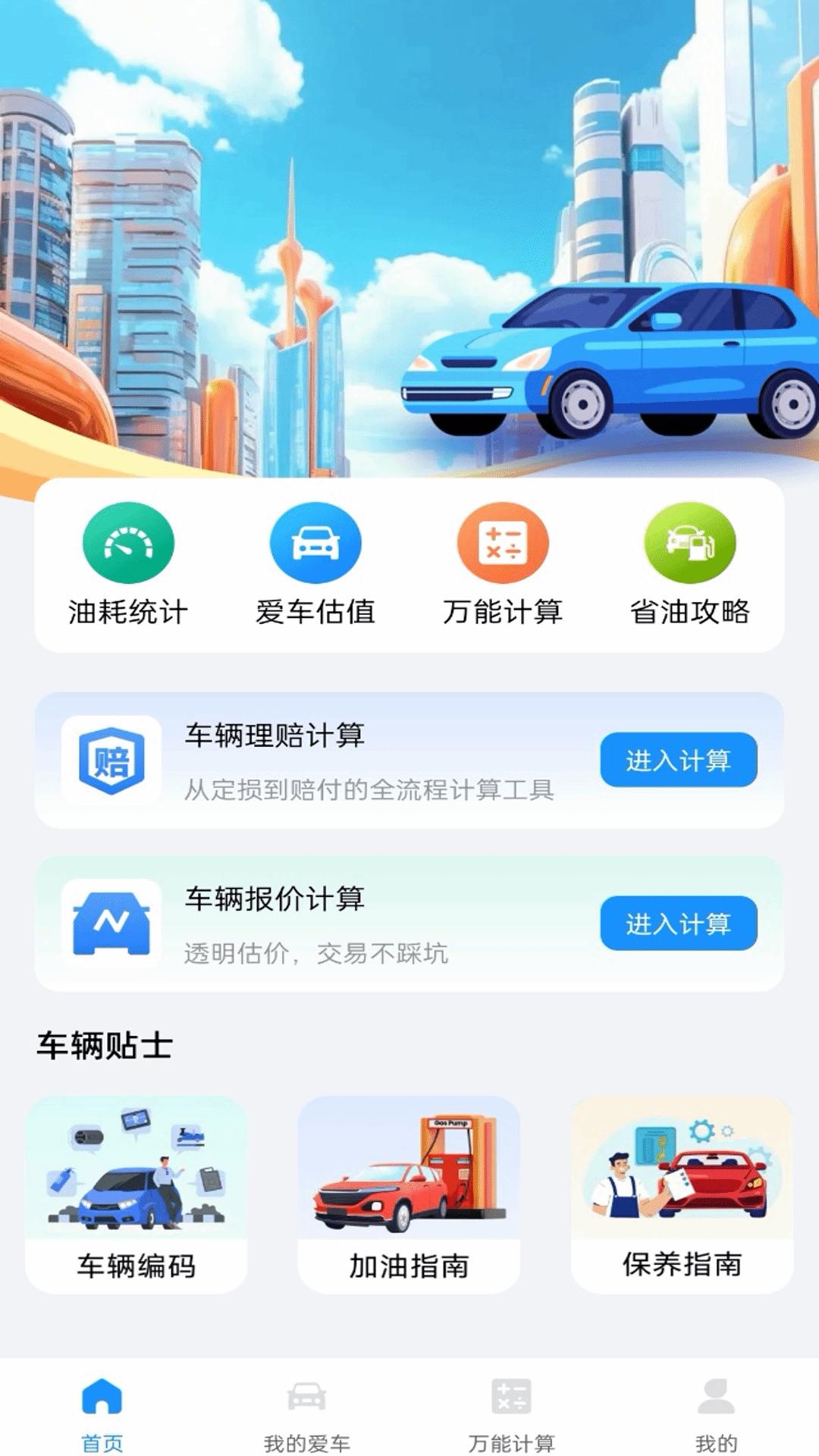Tap the 省油攻略 fuel-saving tips icon
The image size is (819, 1456).
coord(690,543)
